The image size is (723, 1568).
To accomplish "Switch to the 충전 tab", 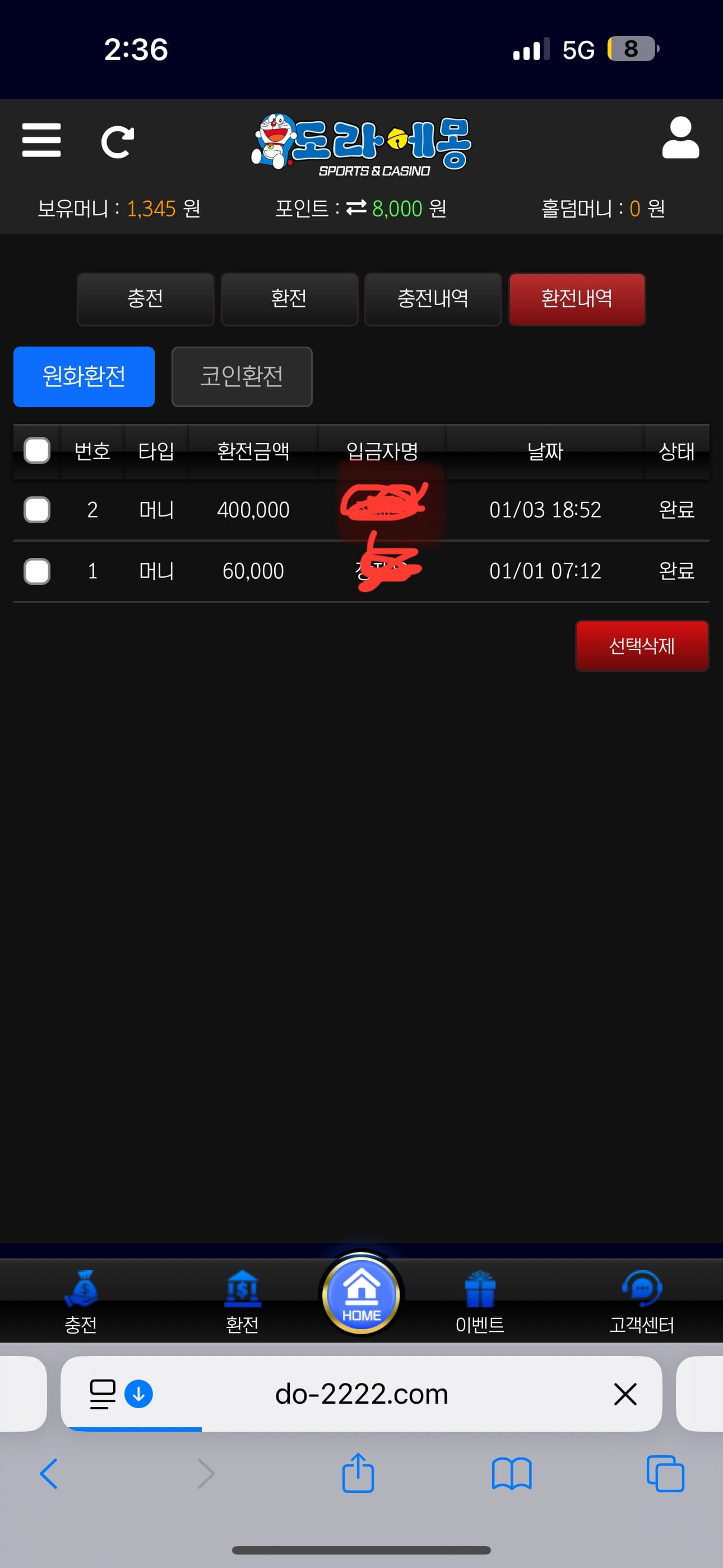I will coord(146,299).
